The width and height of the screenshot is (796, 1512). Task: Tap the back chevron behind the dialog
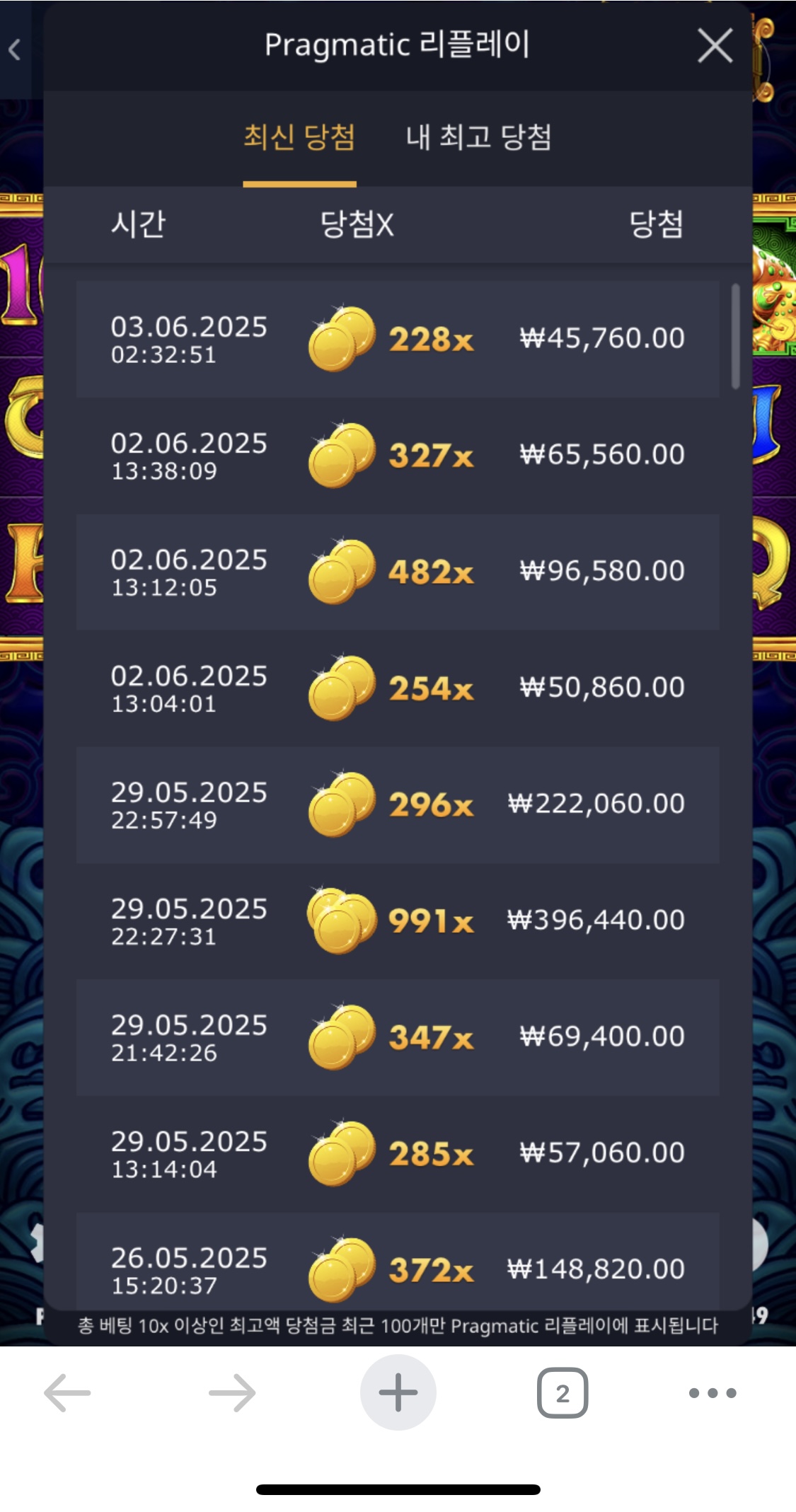click(x=14, y=50)
